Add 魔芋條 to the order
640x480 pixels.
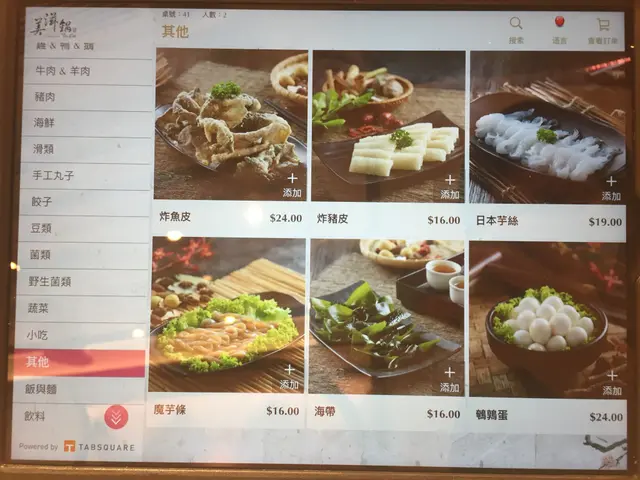(x=290, y=377)
